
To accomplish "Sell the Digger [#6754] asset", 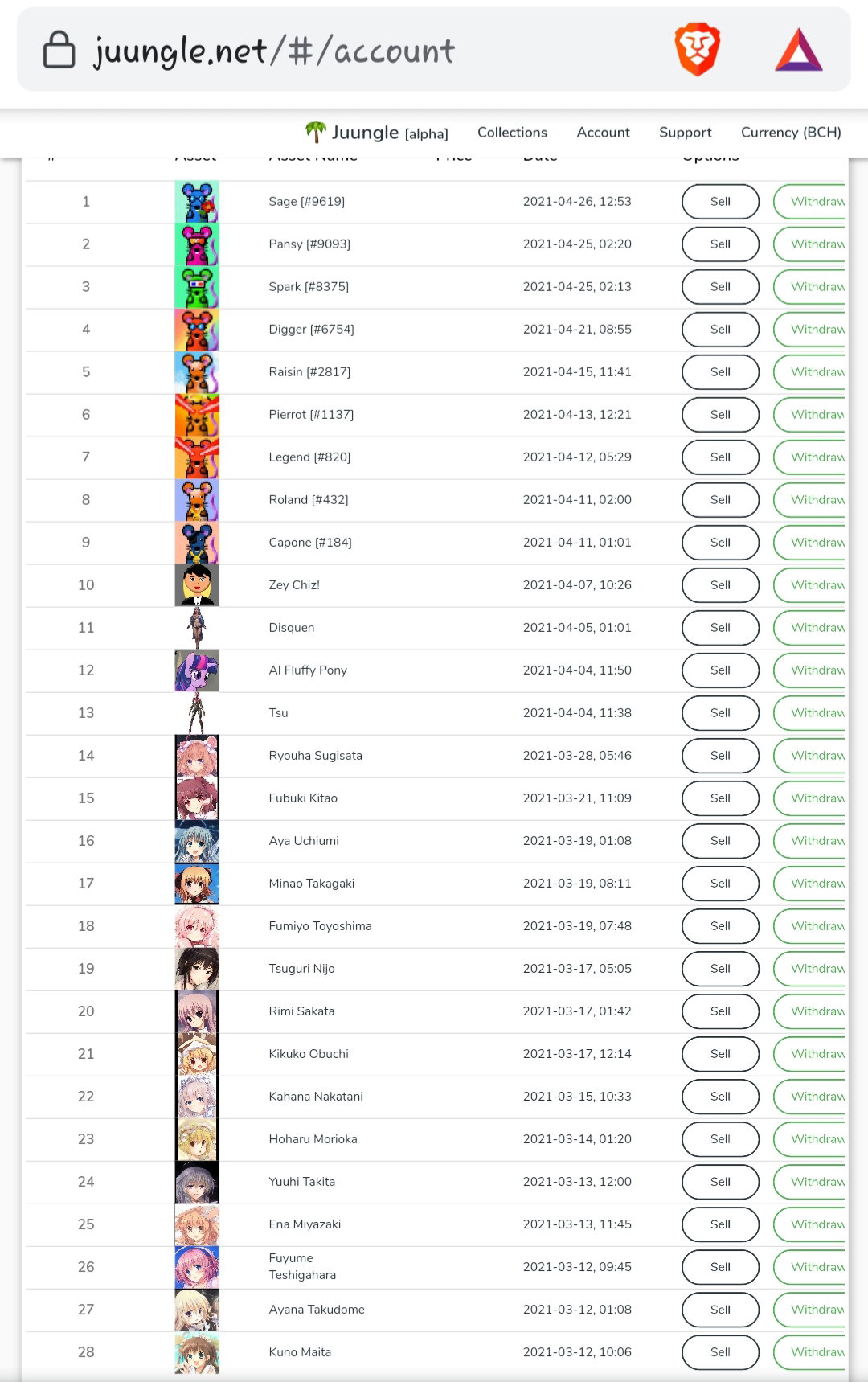I will (720, 330).
